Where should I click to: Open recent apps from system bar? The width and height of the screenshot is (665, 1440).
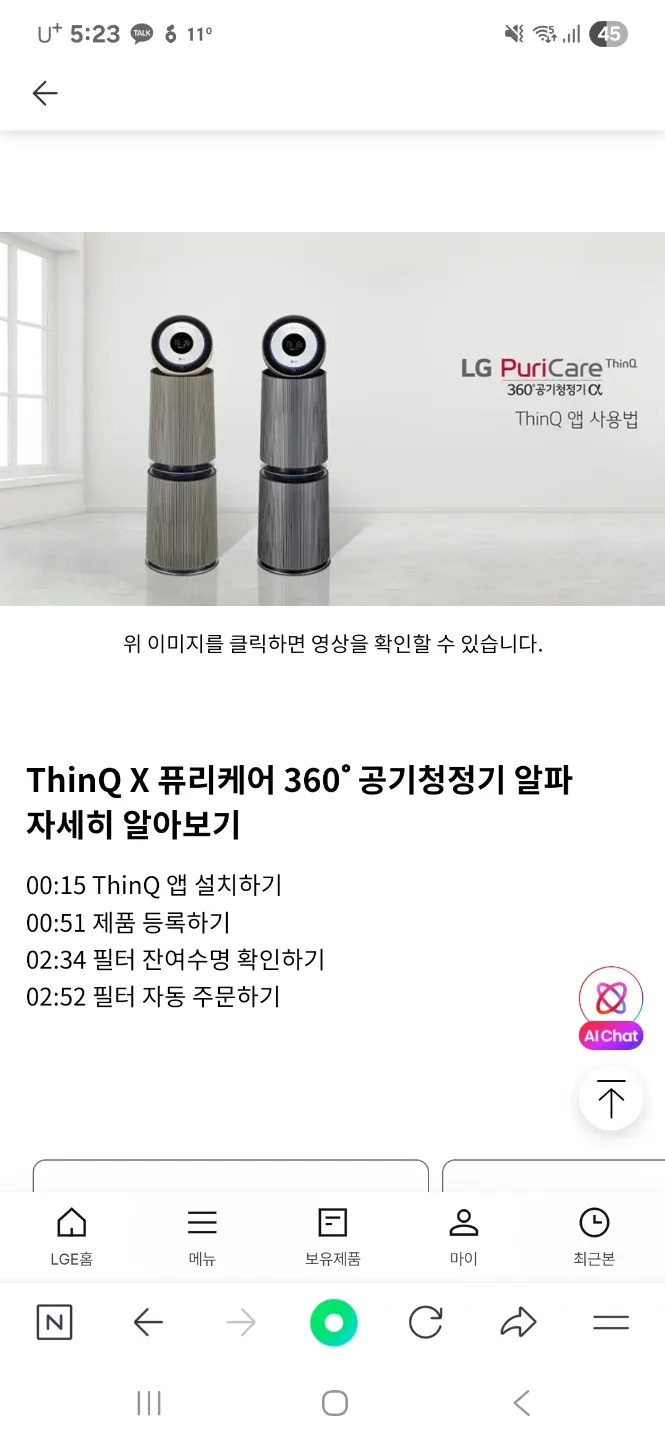(x=148, y=1403)
